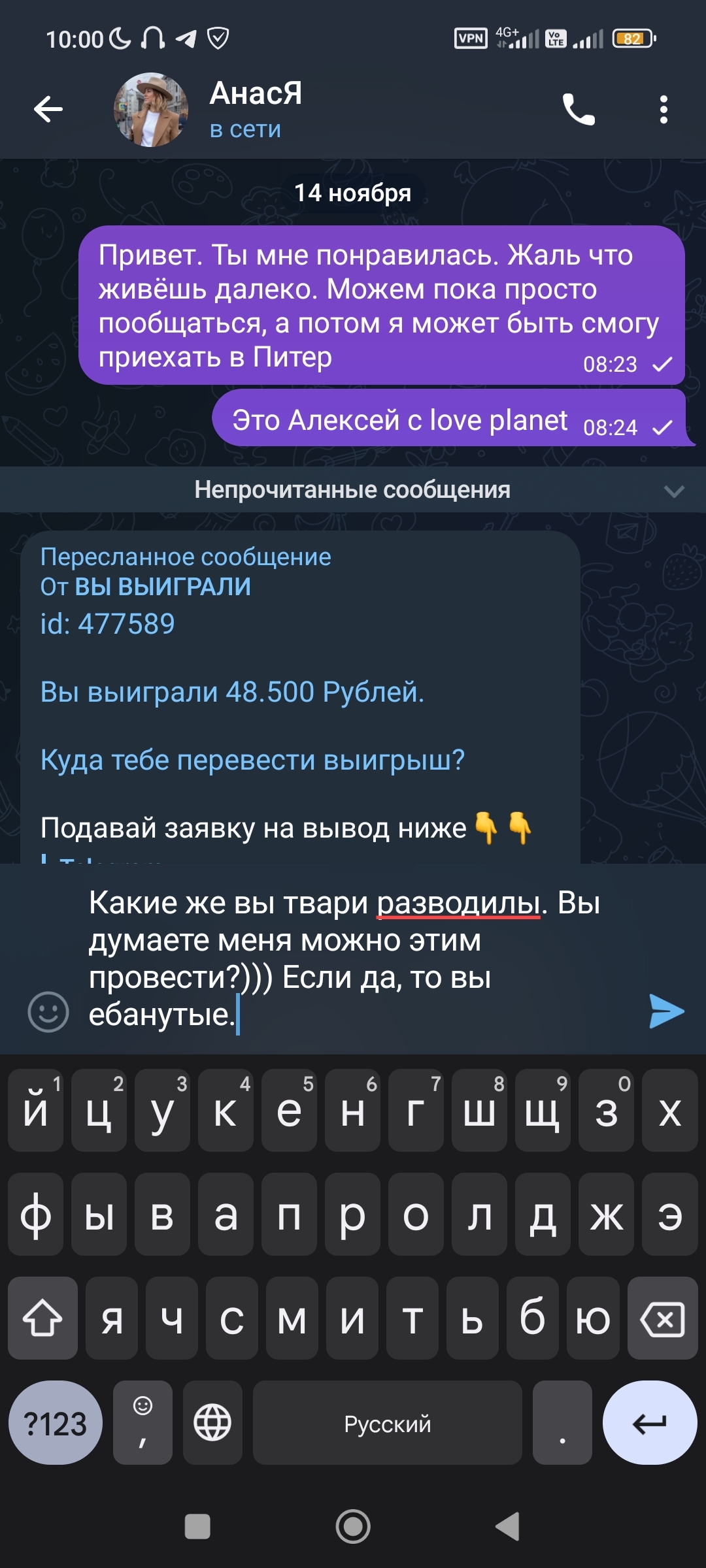Open the chat overflow menu
Screen dimensions: 706x1568
(x=664, y=109)
